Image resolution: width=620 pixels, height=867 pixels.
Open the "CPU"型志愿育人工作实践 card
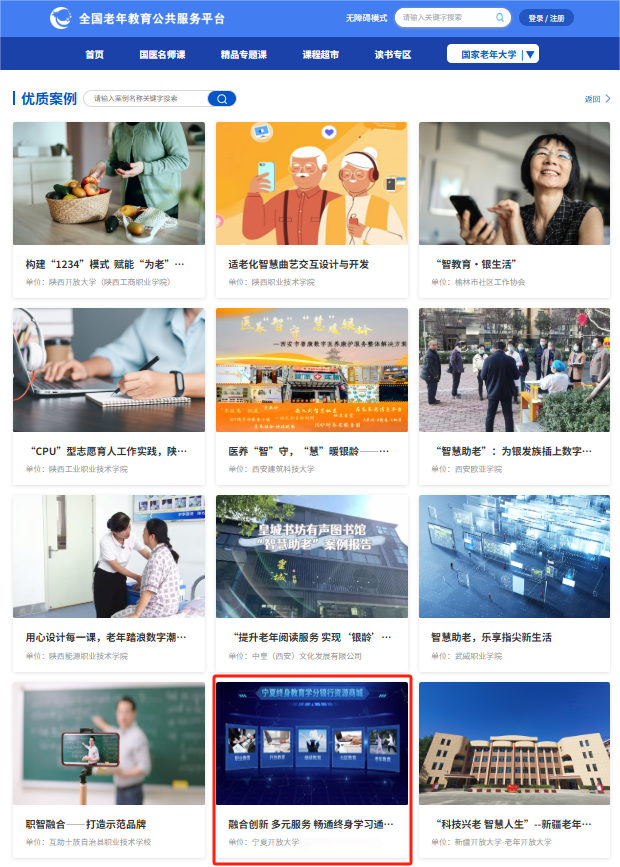(108, 395)
